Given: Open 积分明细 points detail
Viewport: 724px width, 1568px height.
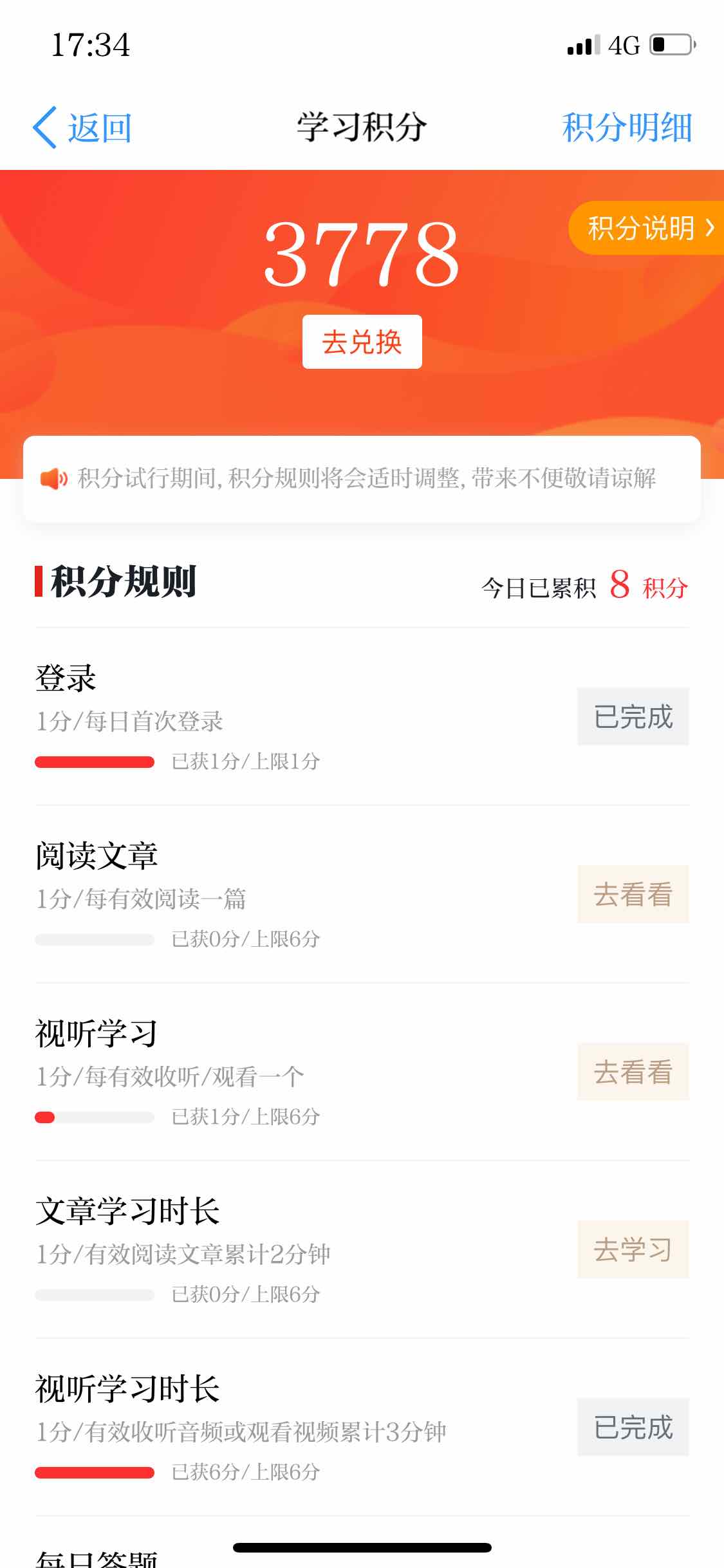Looking at the screenshot, I should pyautogui.click(x=627, y=127).
